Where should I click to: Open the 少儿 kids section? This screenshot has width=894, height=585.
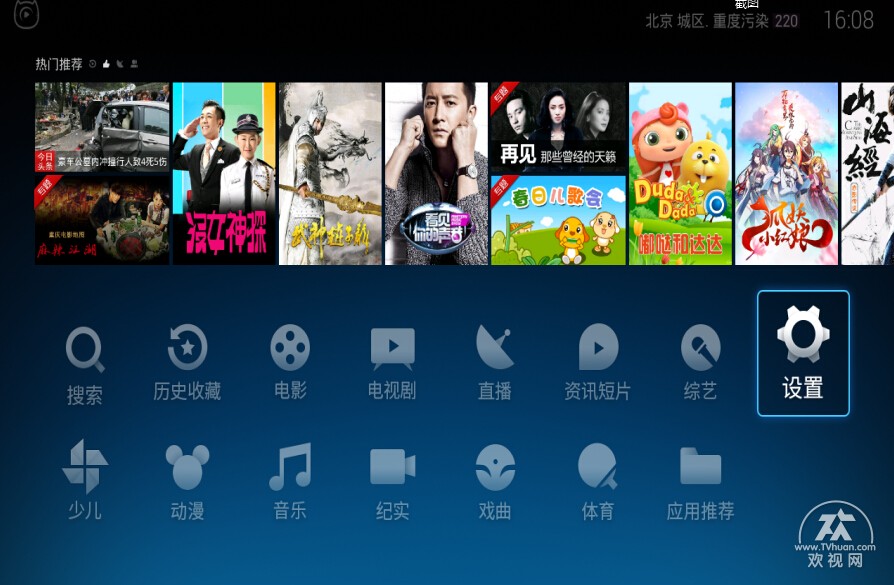click(x=85, y=482)
